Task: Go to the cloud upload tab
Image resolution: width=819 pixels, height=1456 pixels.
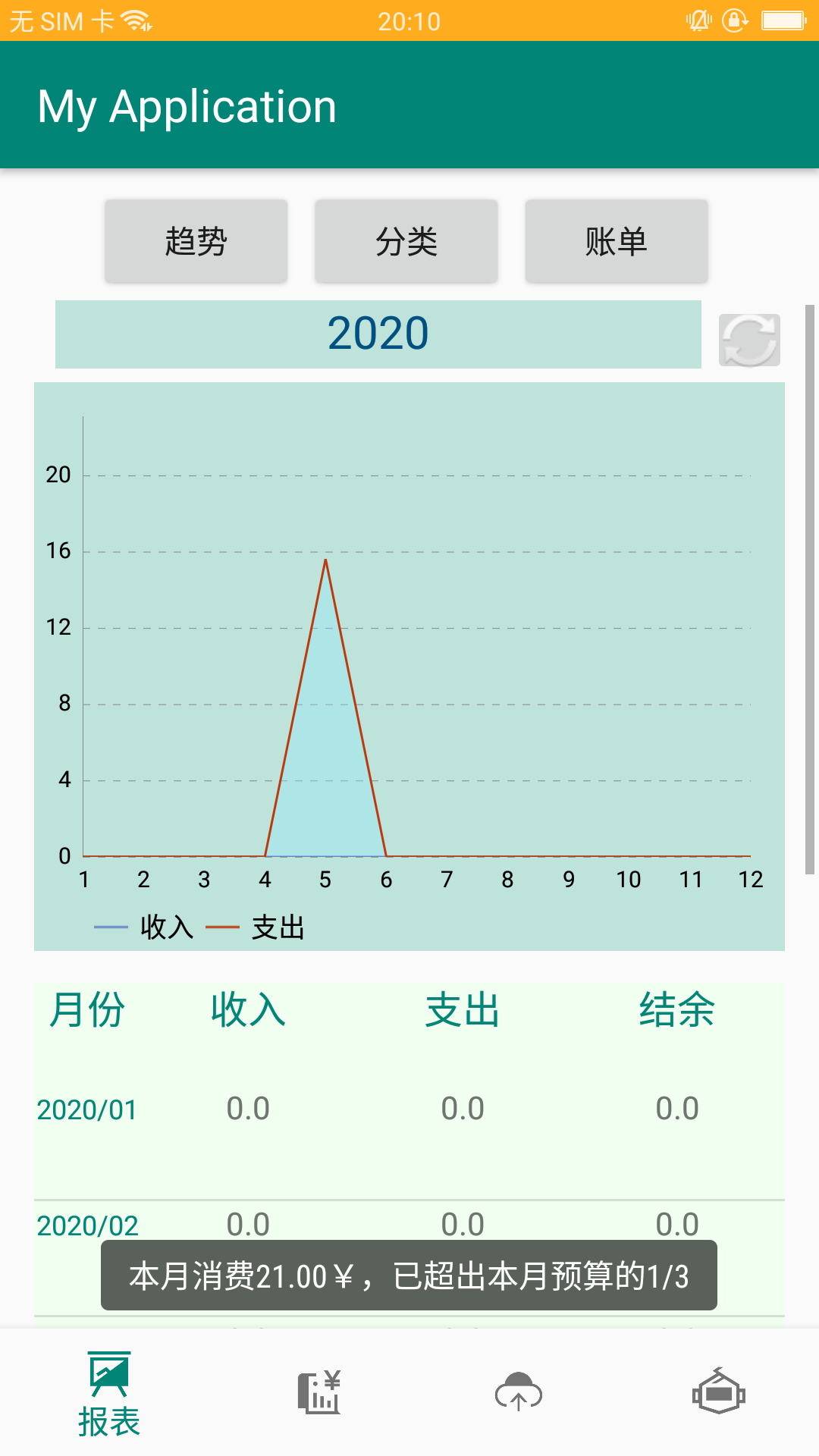Action: (x=519, y=1392)
